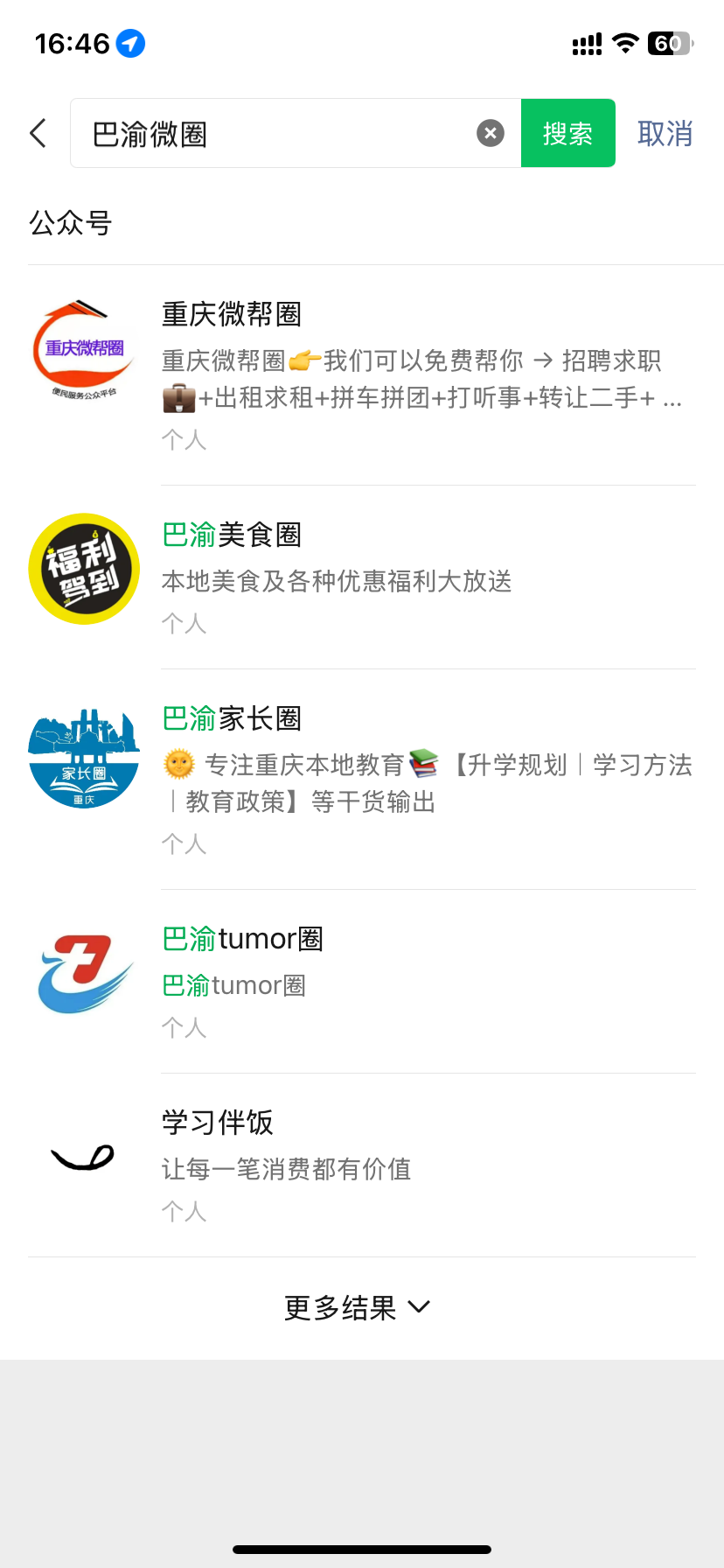Screen dimensions: 724x1568
Task: View the 巴渝tumor圈 account
Action: 362,982
